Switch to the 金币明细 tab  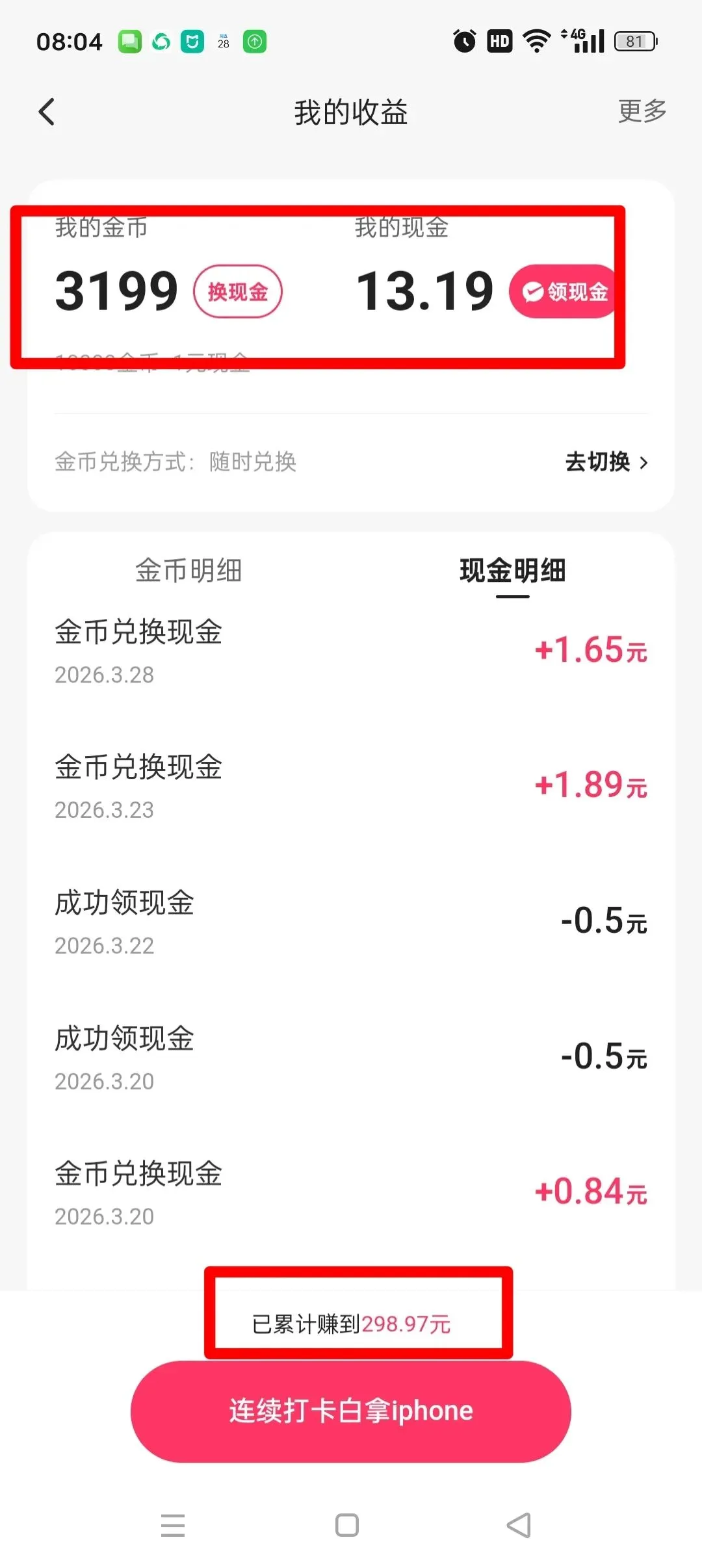188,571
